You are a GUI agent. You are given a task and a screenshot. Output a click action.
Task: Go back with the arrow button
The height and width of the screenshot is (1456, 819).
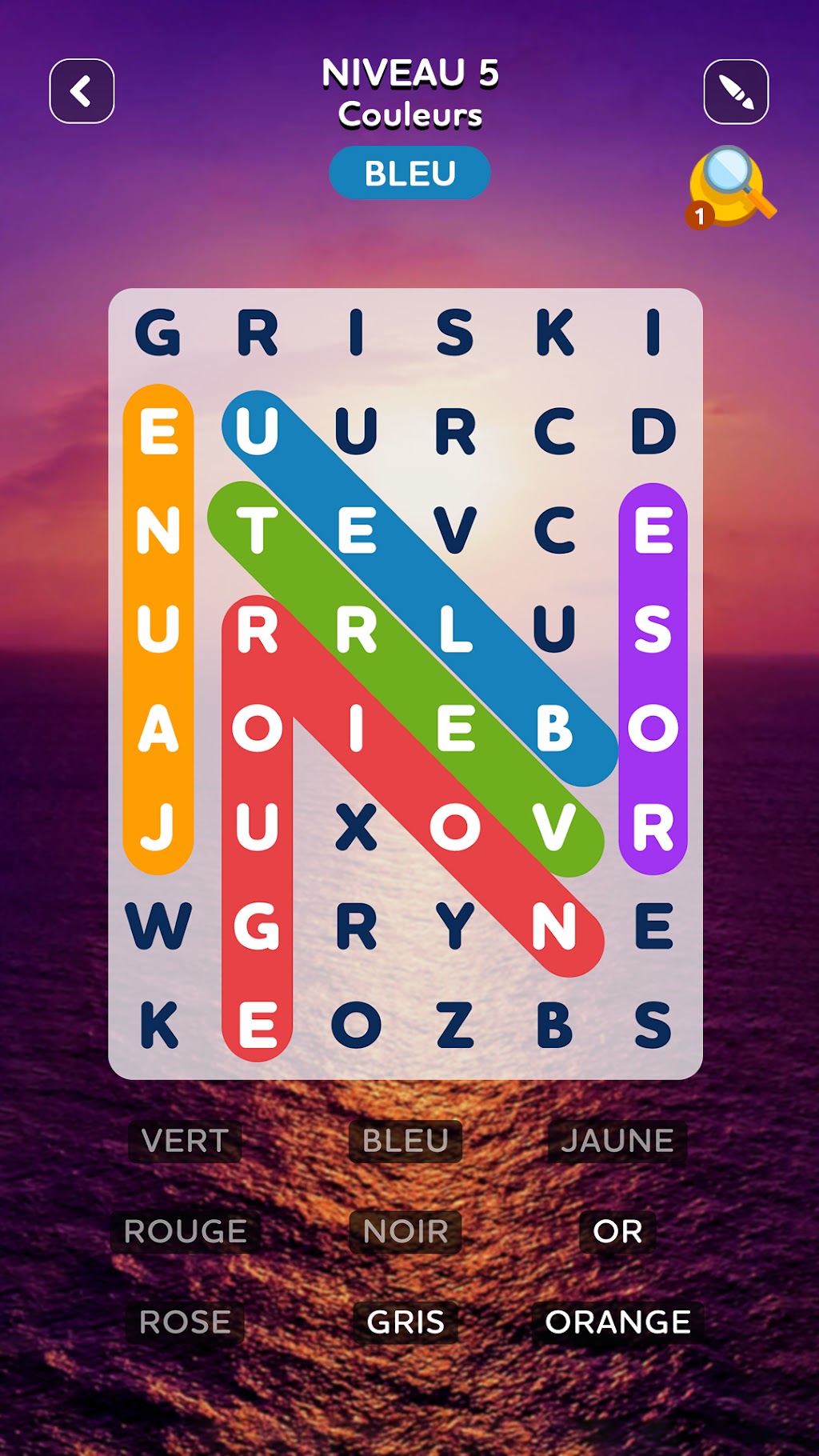tap(82, 91)
